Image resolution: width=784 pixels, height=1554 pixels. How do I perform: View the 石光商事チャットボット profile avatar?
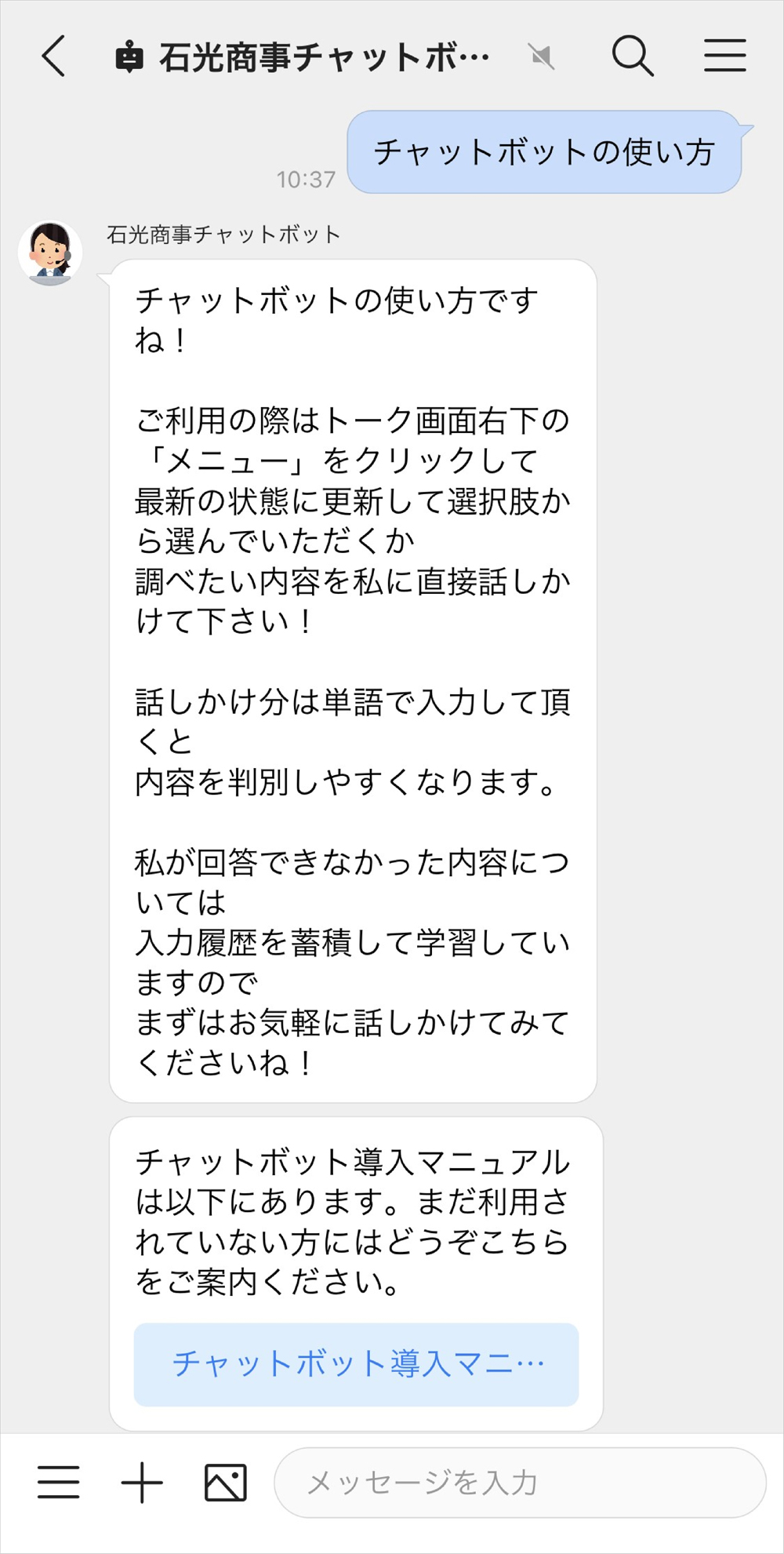click(50, 253)
